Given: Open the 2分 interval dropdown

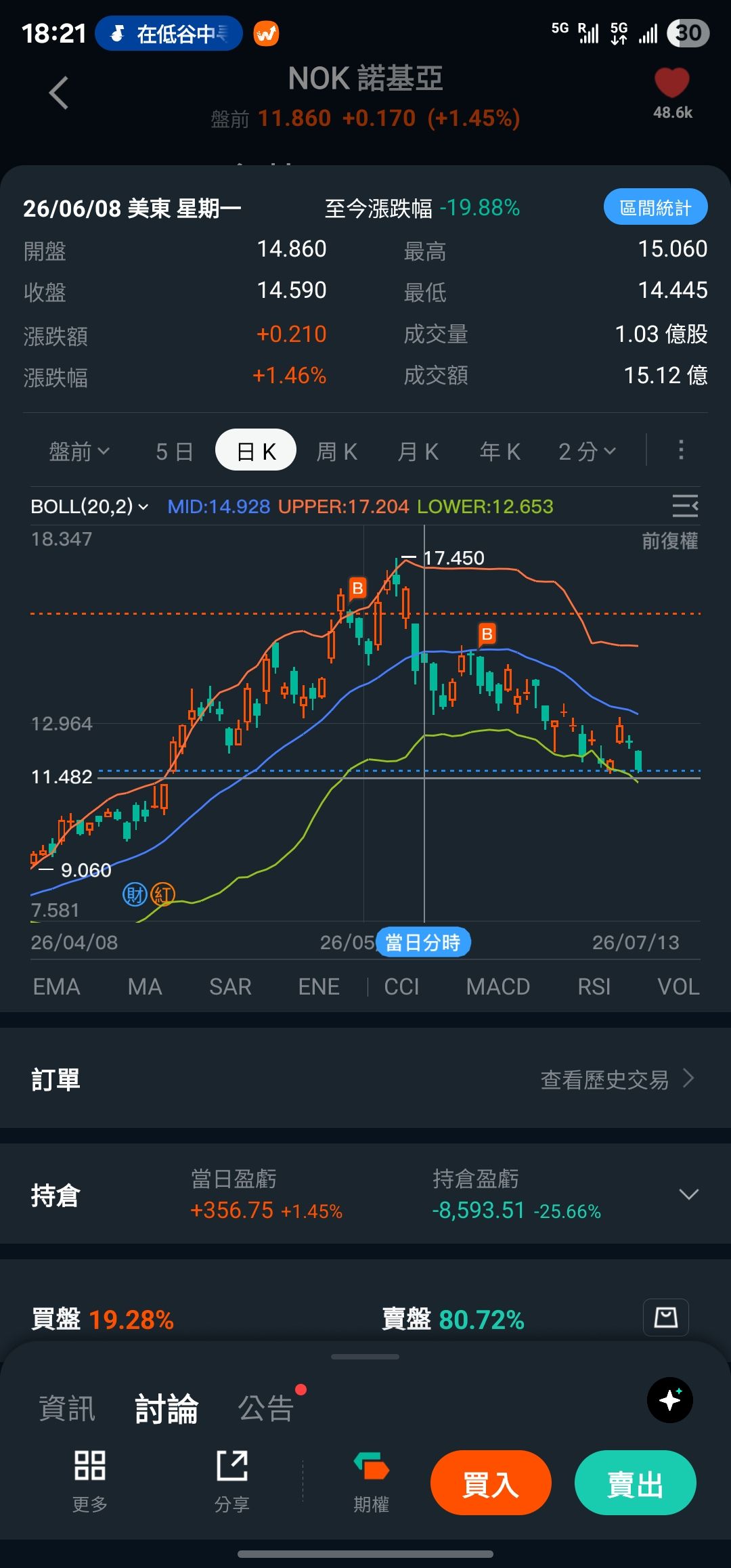Looking at the screenshot, I should [587, 451].
